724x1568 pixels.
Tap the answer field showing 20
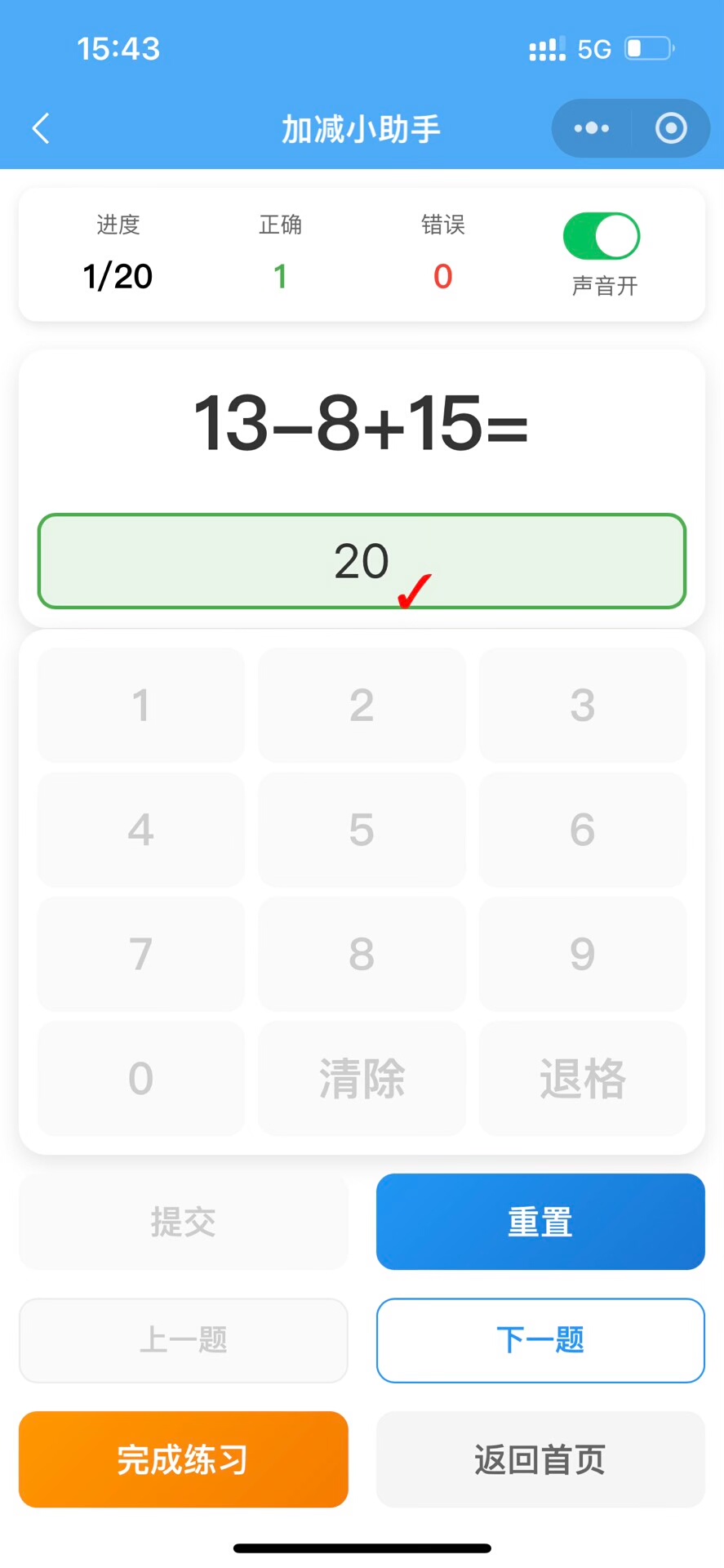pyautogui.click(x=362, y=561)
